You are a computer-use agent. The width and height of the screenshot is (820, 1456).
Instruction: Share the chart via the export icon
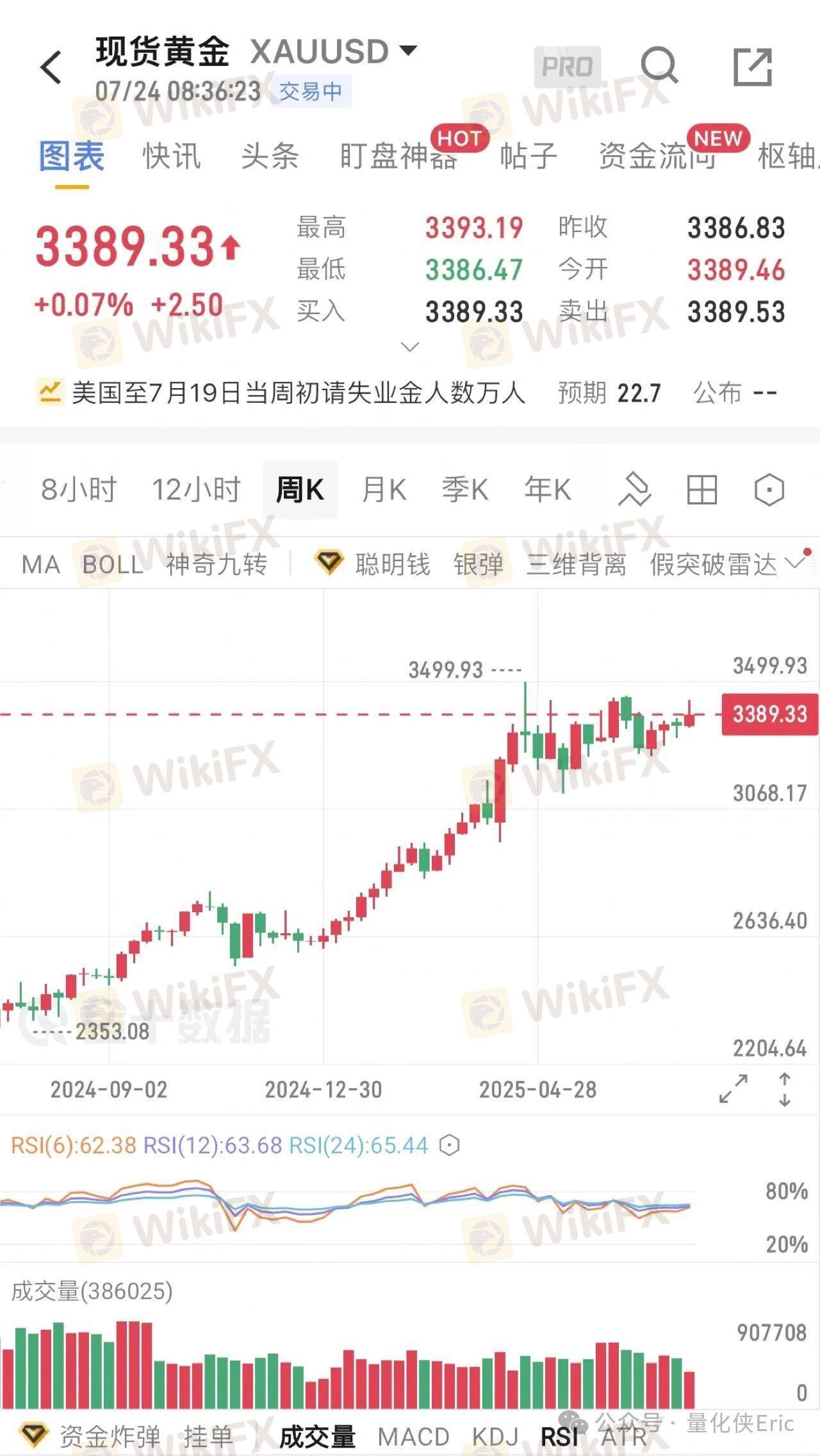tap(753, 66)
